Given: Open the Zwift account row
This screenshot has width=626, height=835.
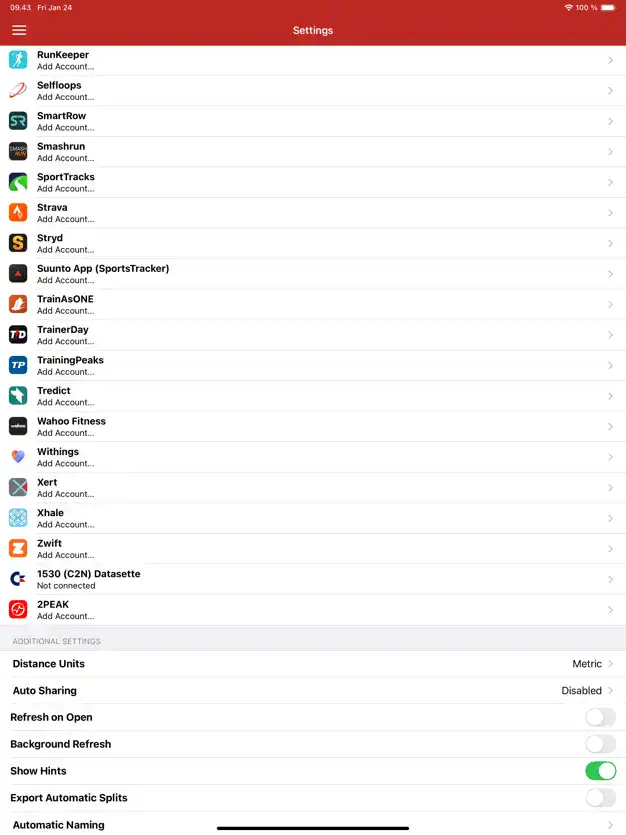Looking at the screenshot, I should 313,548.
